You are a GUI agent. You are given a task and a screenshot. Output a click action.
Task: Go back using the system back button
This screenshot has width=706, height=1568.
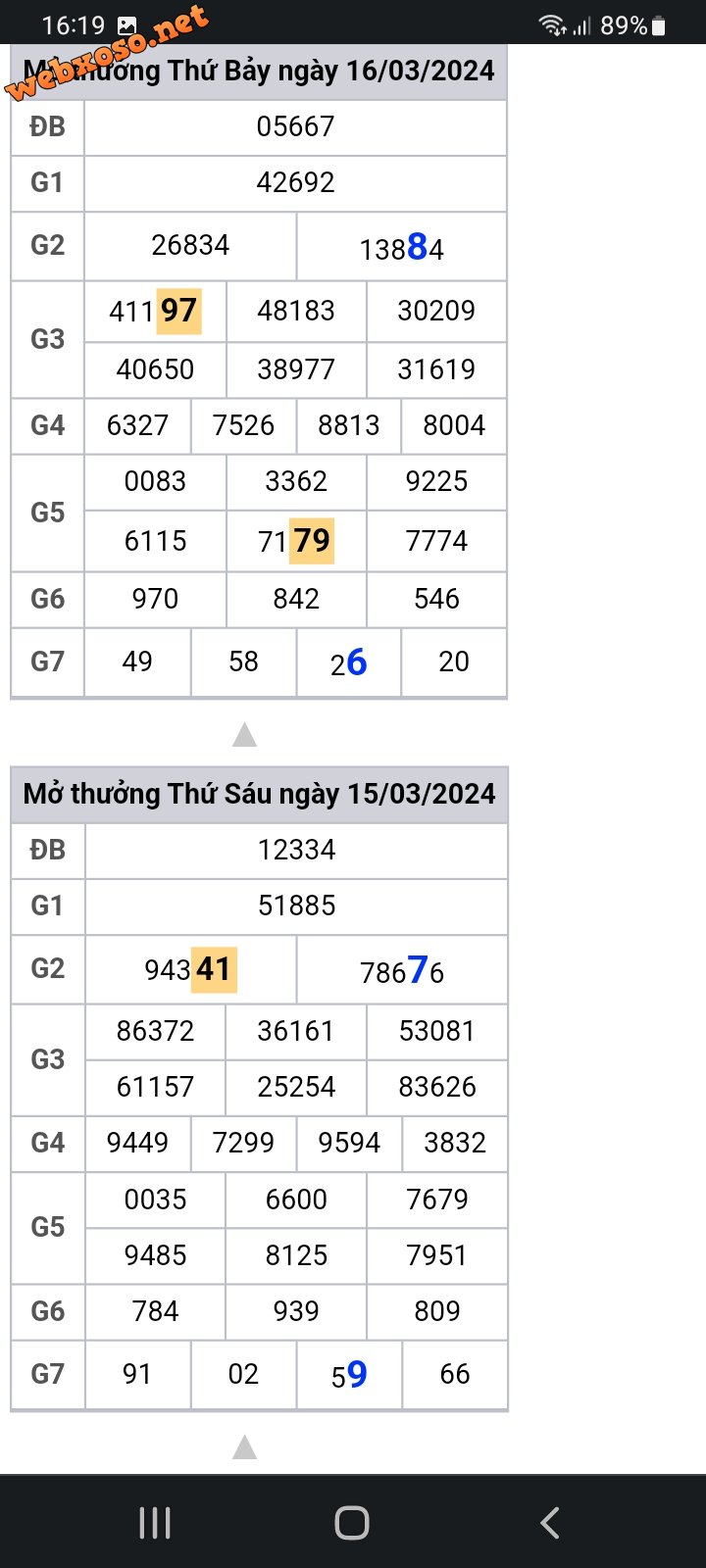coord(550,1522)
